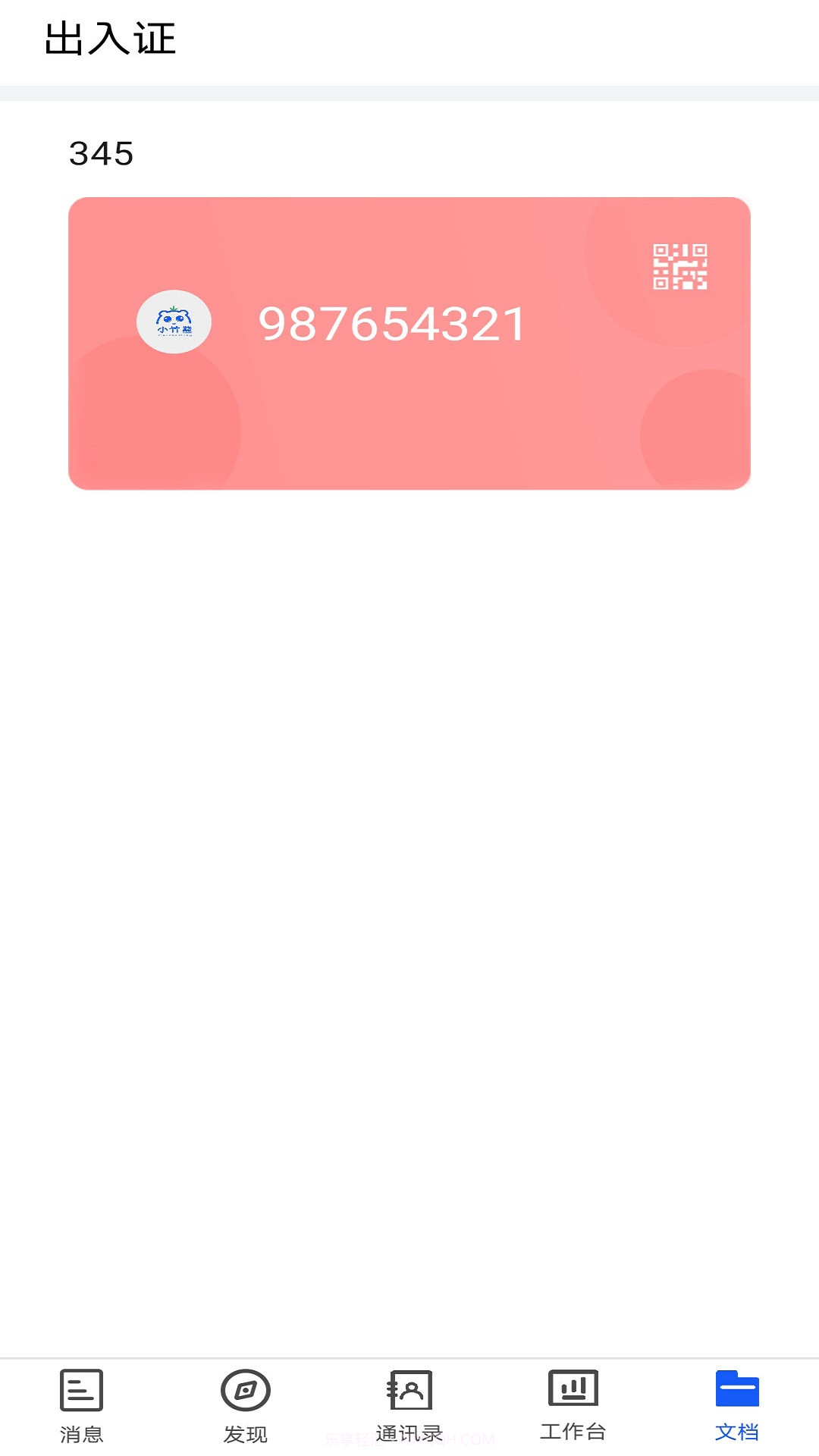
Task: Click the 345 label above the card
Action: (x=101, y=155)
